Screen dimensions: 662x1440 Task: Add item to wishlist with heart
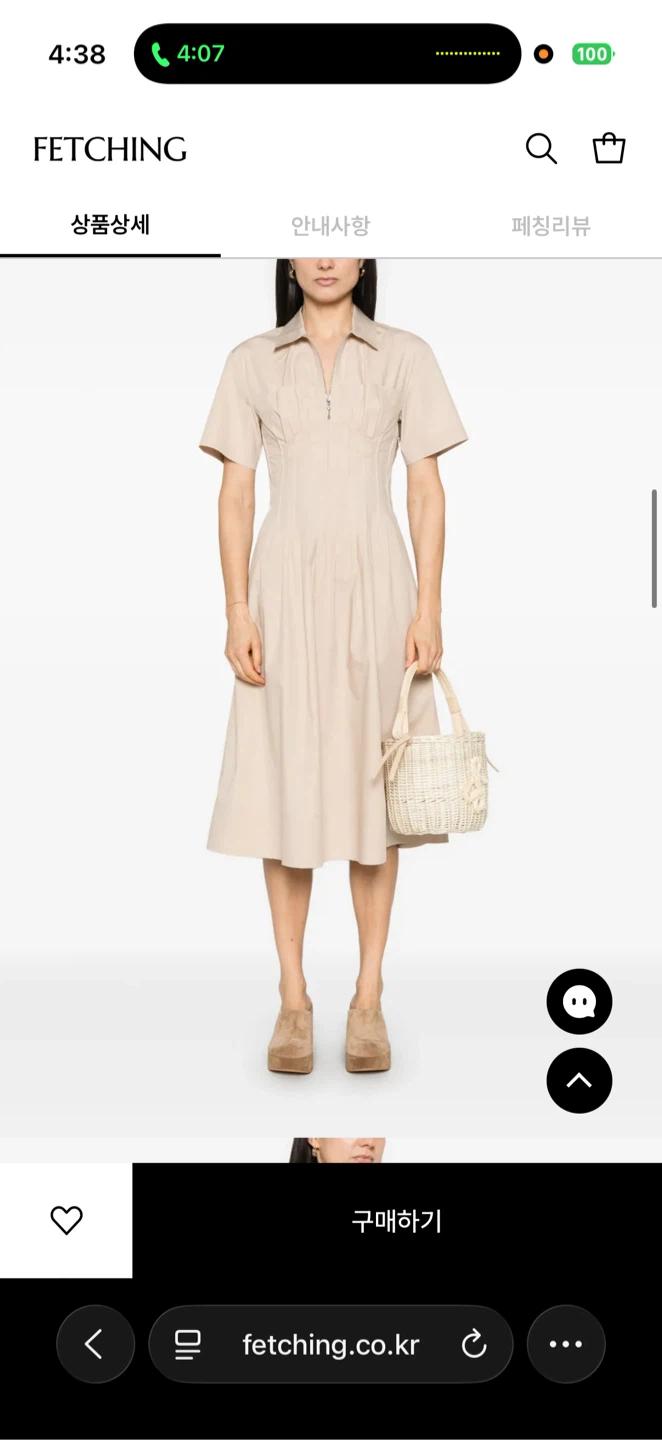[66, 1220]
